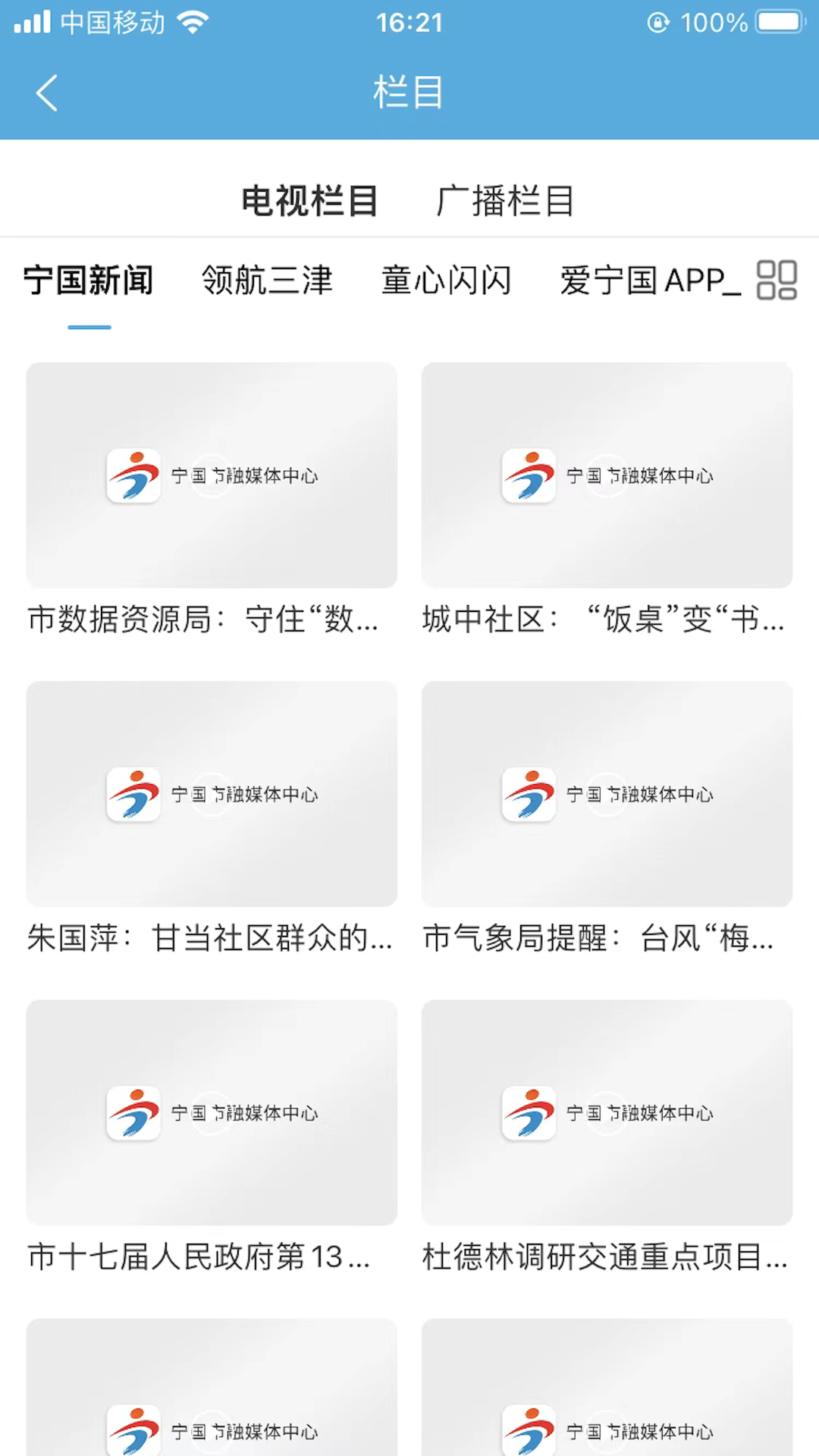
Task: Open the 市数据资源局 news video
Action: pos(211,475)
